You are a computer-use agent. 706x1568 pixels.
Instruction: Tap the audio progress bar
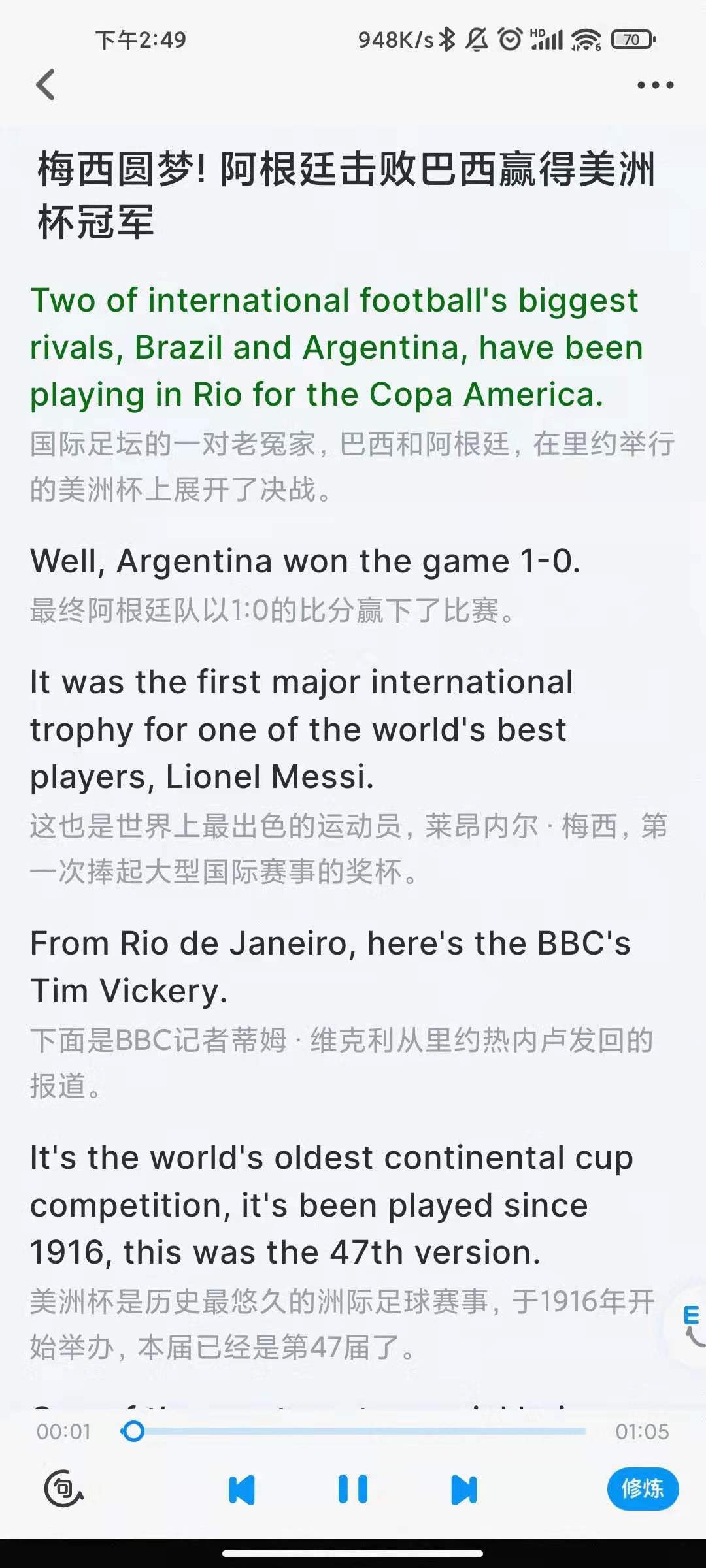(360, 1431)
